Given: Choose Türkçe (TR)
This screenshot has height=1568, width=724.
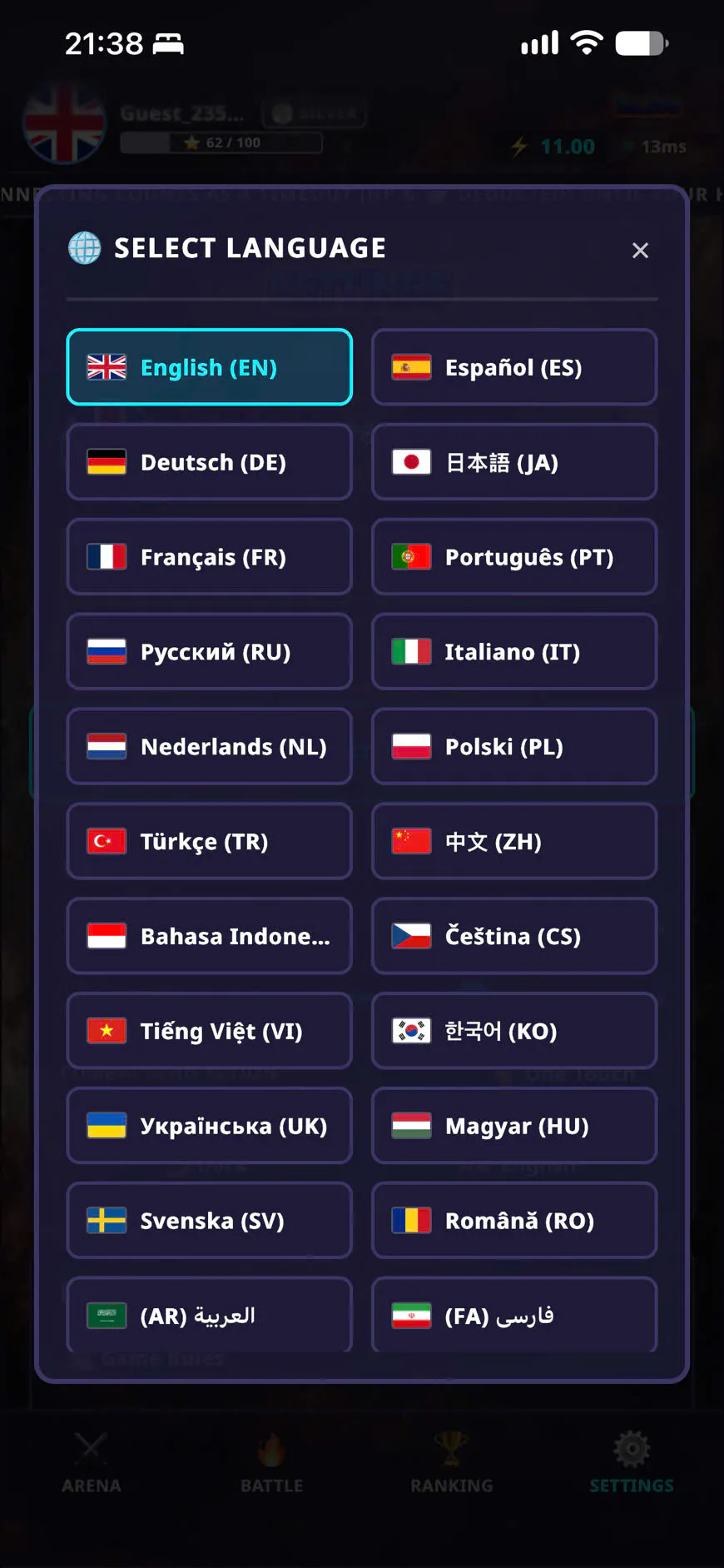Looking at the screenshot, I should (209, 841).
